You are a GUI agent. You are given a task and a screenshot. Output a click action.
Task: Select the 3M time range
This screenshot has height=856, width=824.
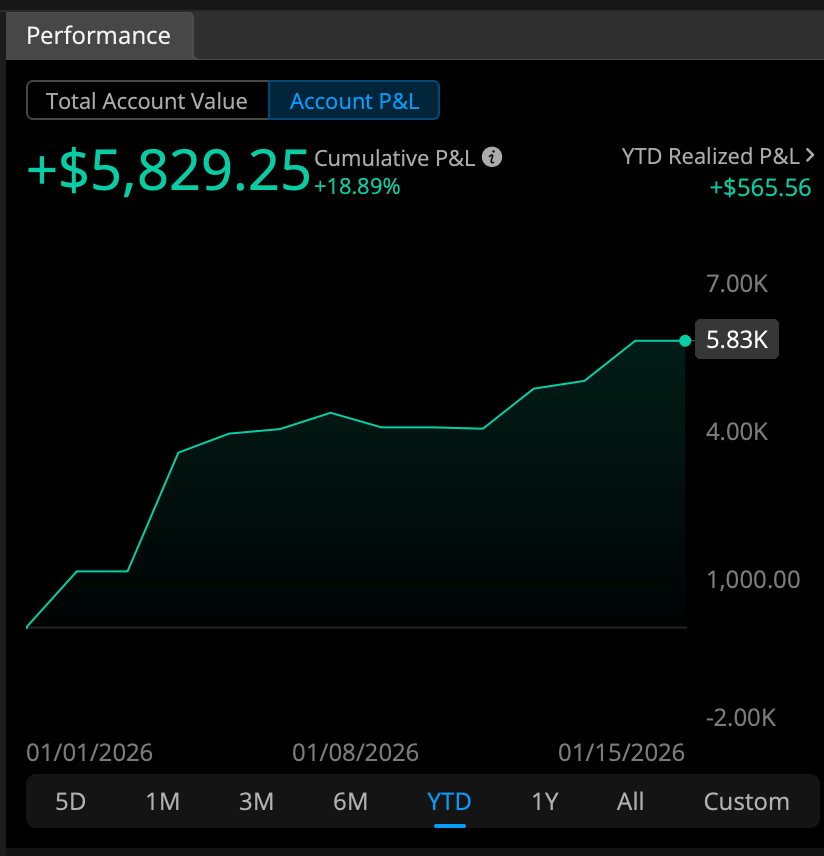click(256, 801)
